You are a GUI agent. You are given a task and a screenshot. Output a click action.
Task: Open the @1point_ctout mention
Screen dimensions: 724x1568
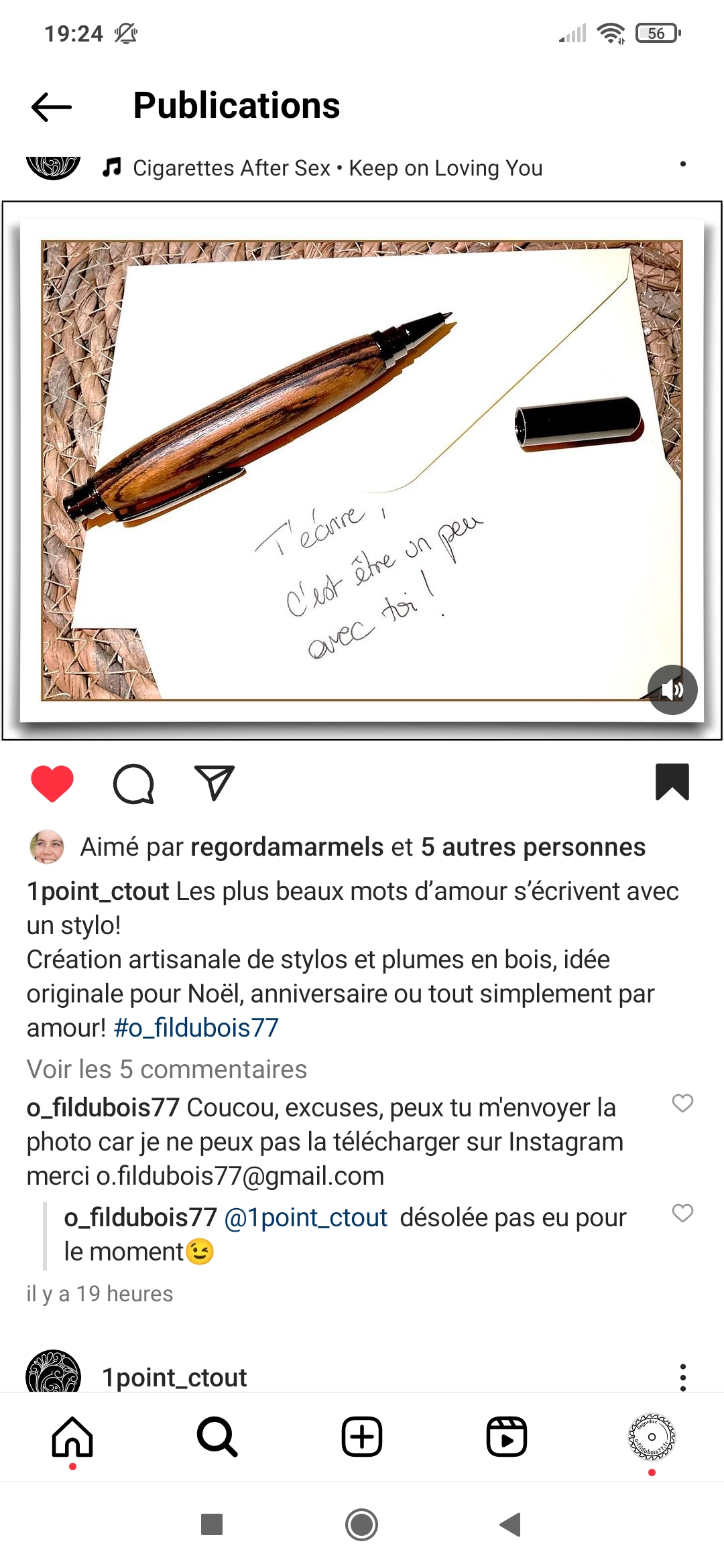(x=306, y=1218)
